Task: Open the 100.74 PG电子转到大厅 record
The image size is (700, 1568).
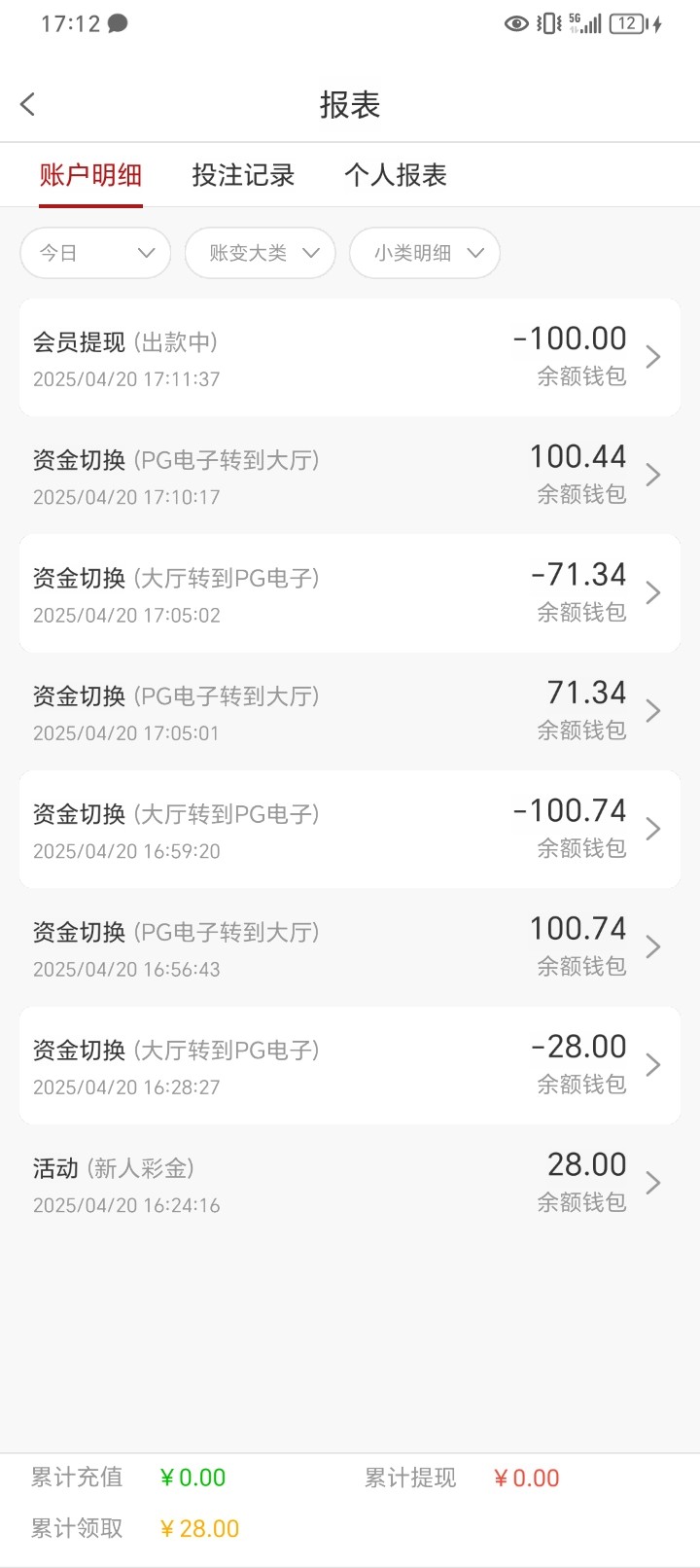Action: (350, 947)
